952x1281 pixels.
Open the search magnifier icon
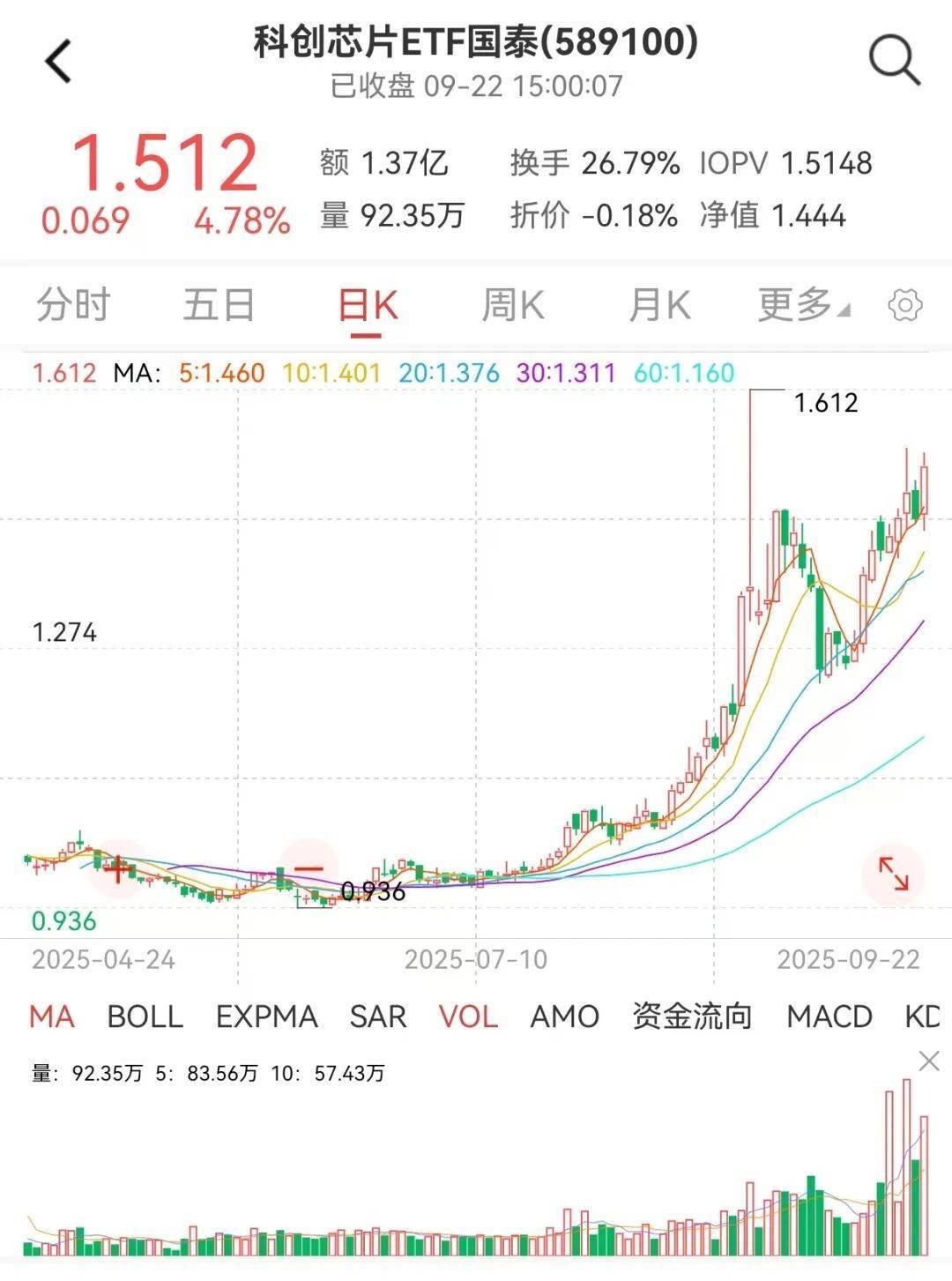[x=894, y=61]
